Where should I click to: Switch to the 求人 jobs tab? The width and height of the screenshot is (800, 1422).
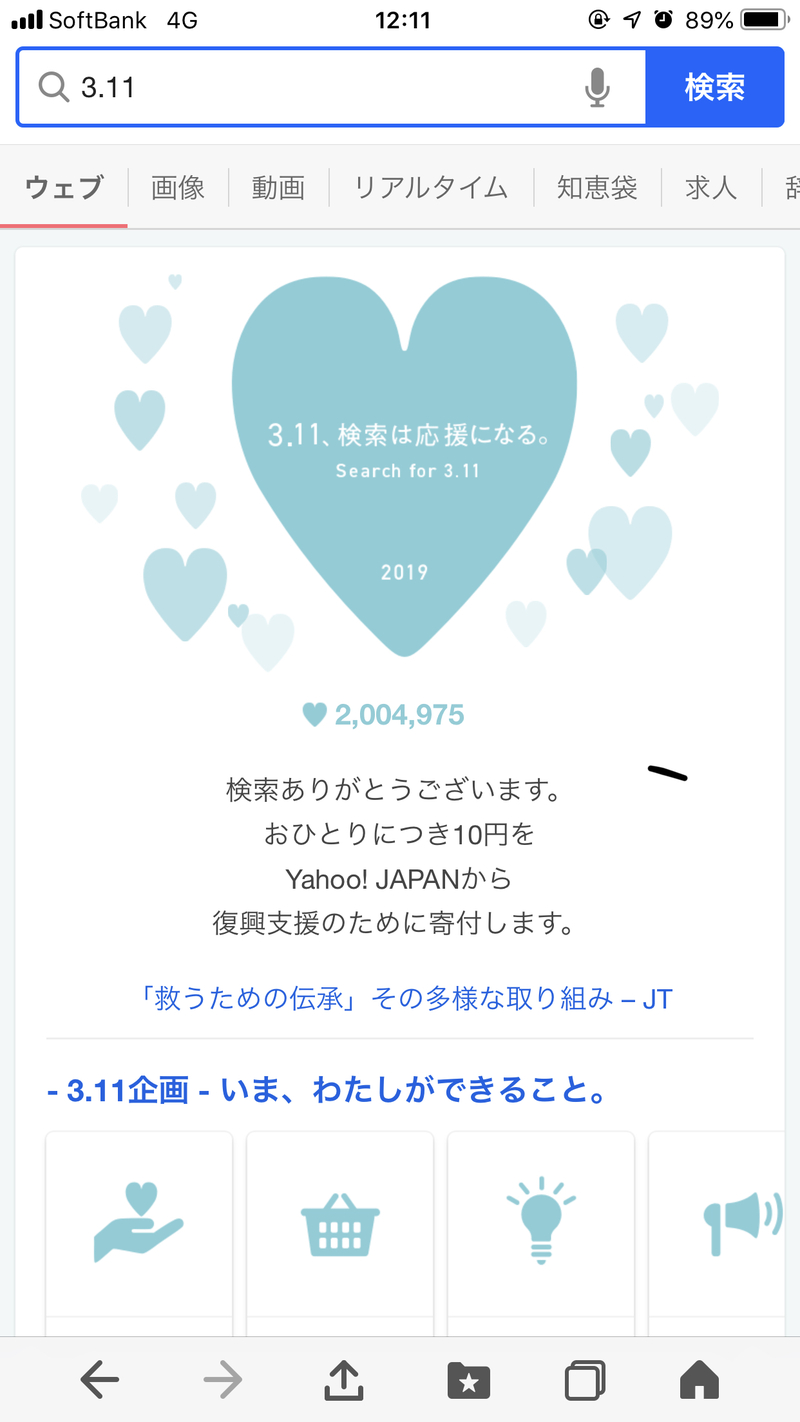coord(710,187)
